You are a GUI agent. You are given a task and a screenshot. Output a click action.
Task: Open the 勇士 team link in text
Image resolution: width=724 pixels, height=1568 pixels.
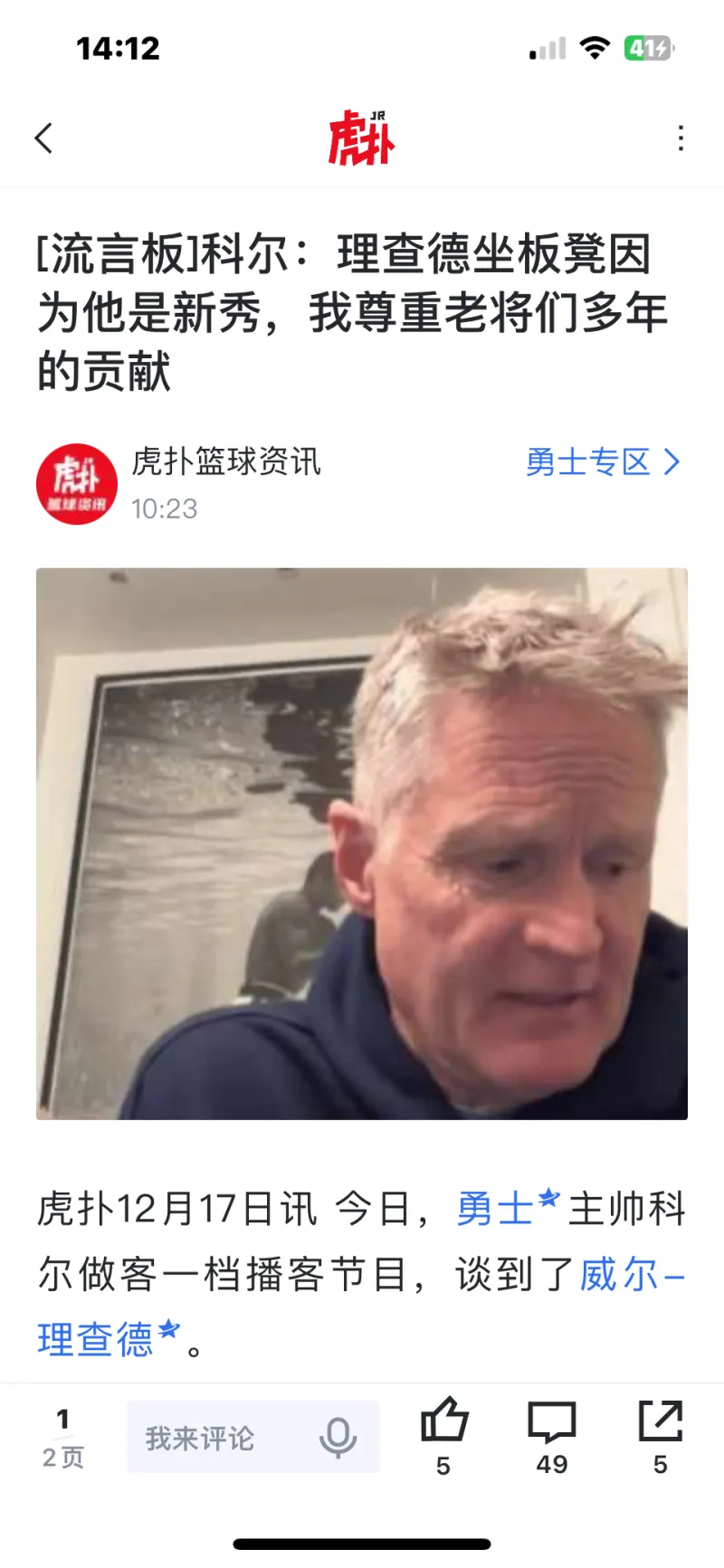coord(496,1210)
